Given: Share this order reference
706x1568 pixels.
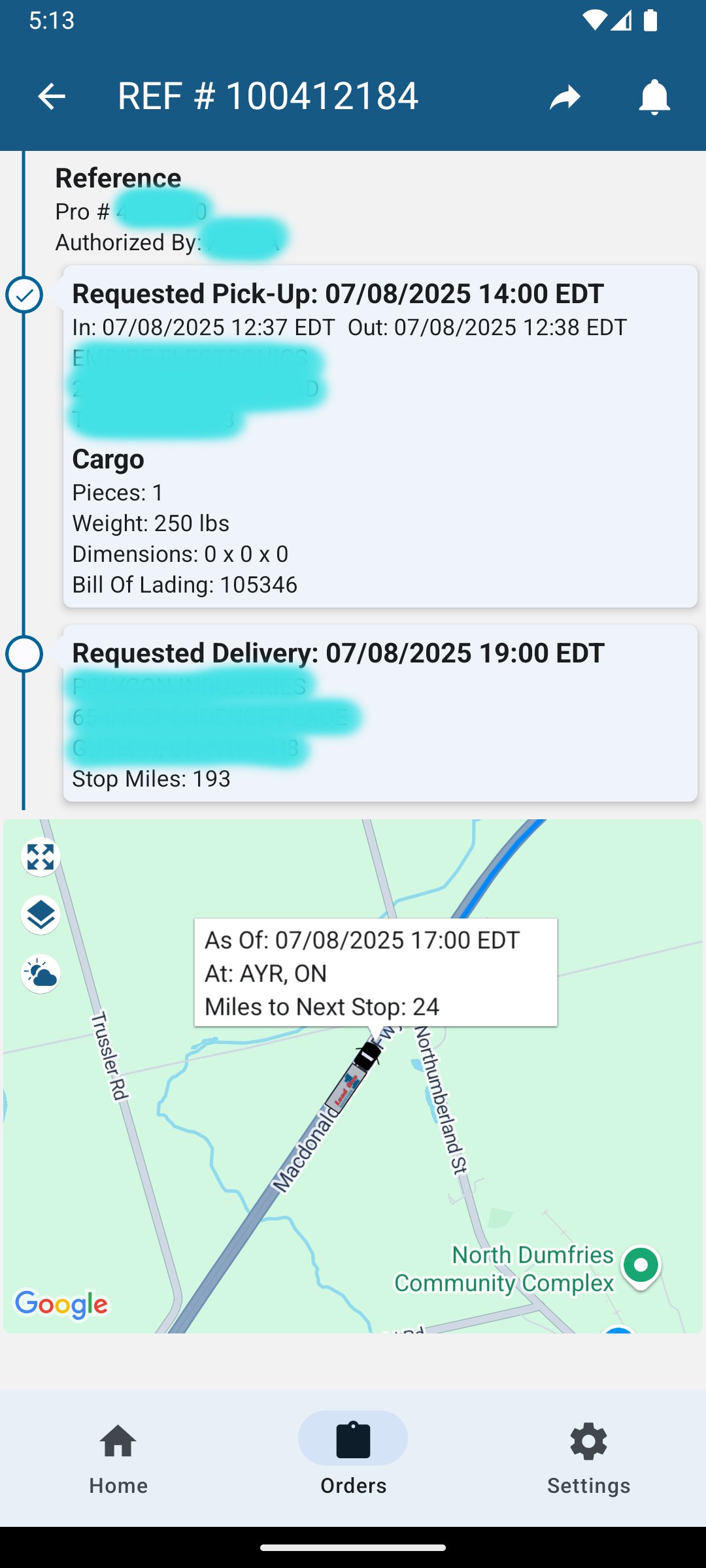Looking at the screenshot, I should (x=565, y=97).
